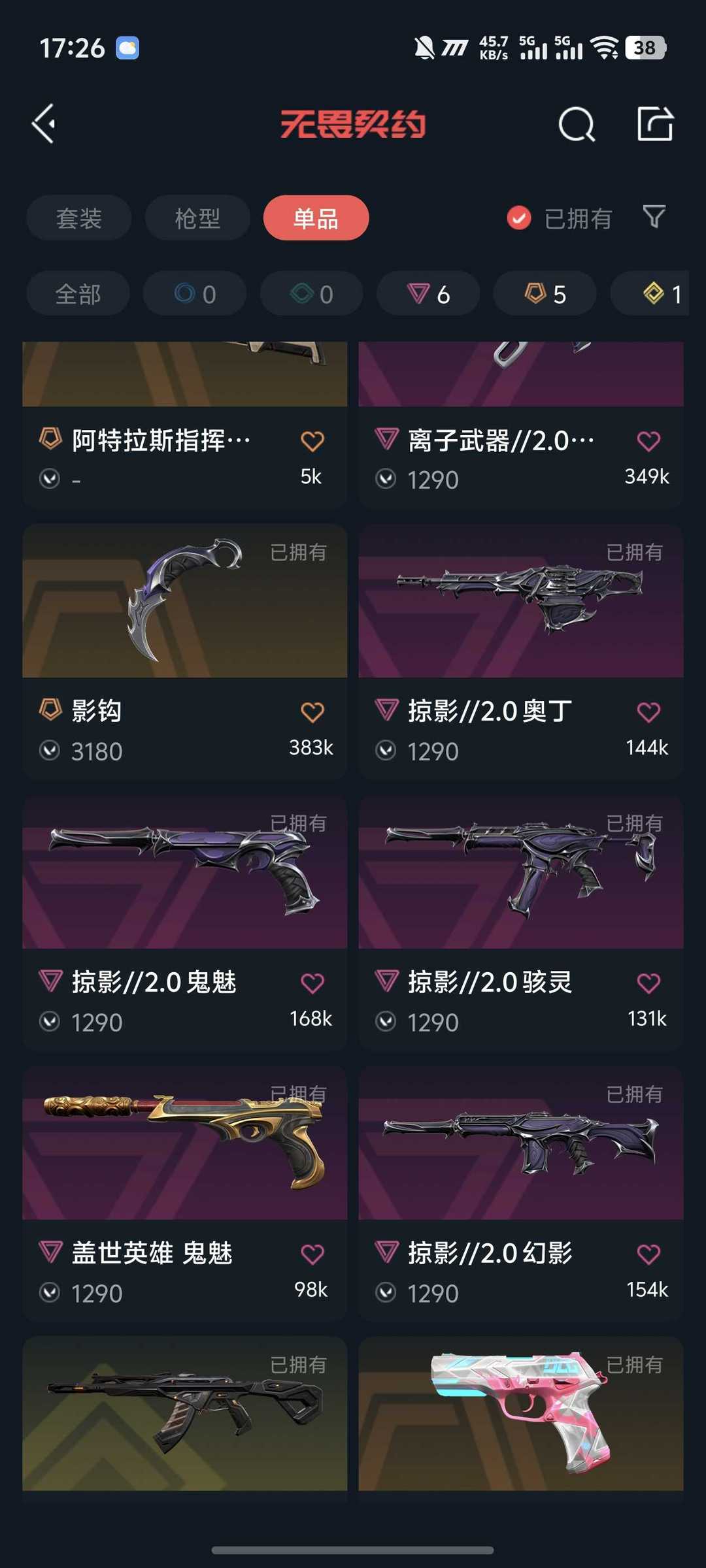
Task: Select the 全部 rarity chip
Action: (78, 294)
